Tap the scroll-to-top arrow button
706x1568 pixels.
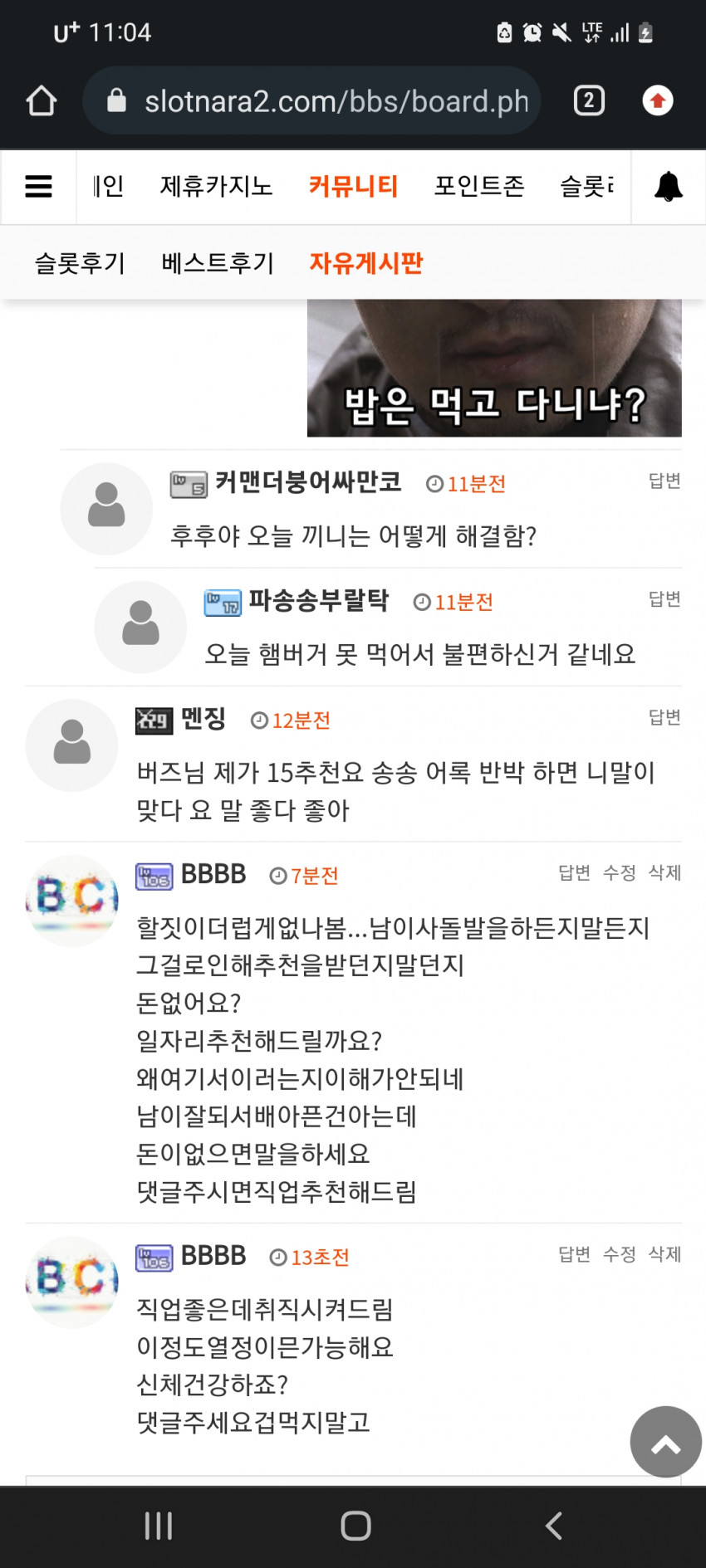[x=665, y=1443]
